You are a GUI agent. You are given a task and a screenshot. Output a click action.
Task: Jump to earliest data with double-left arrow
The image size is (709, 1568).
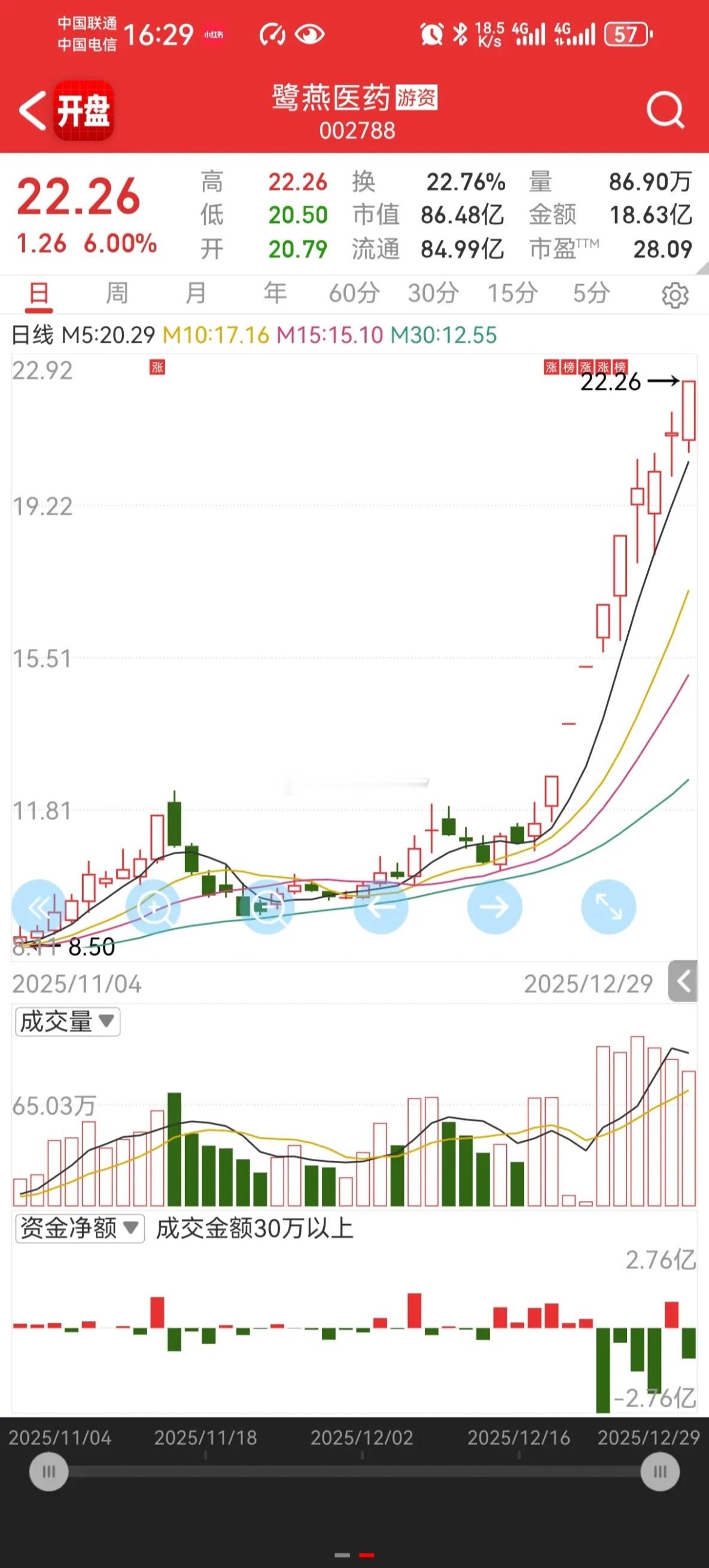click(x=39, y=908)
